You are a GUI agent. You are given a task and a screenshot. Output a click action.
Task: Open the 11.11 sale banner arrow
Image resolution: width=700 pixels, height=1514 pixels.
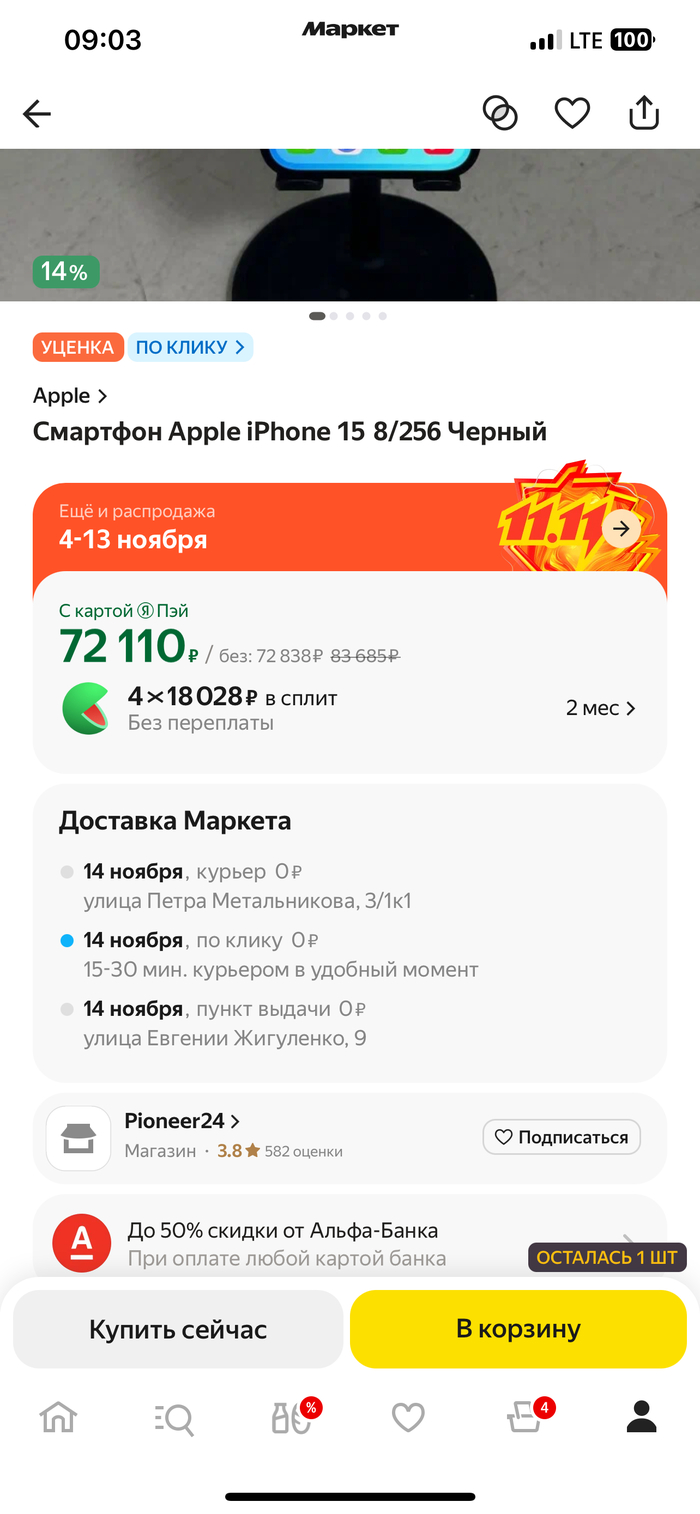(x=622, y=529)
